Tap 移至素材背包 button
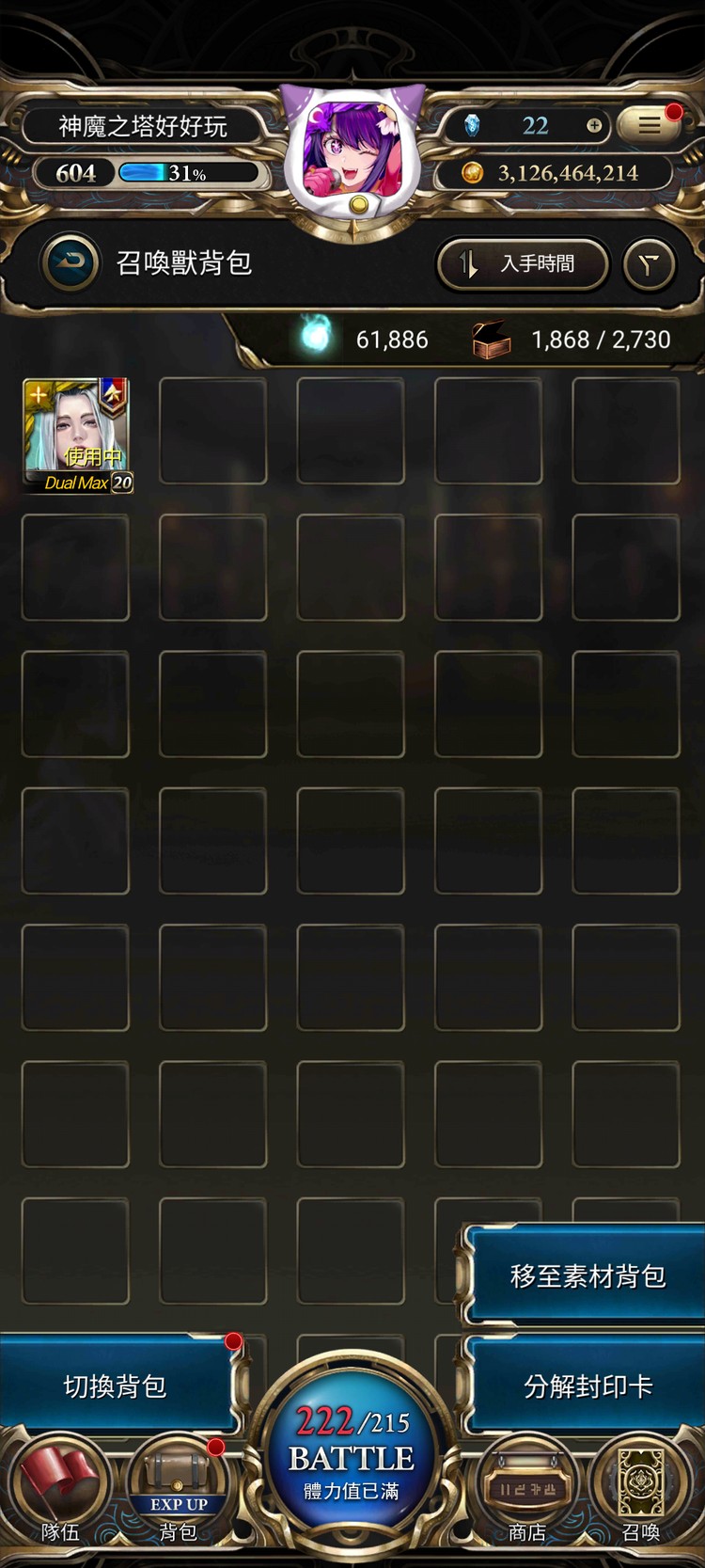 [587, 1275]
